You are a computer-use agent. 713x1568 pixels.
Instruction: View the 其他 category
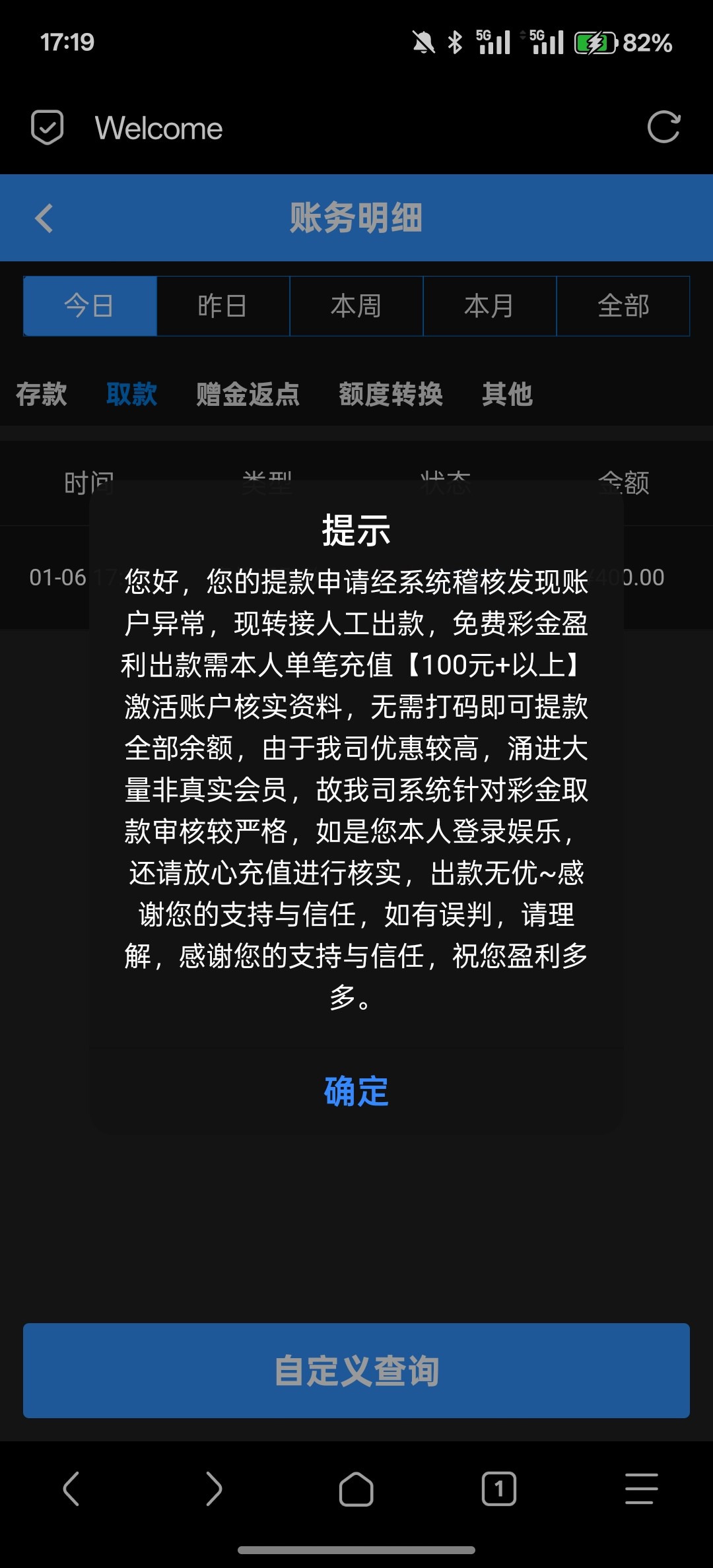point(507,394)
